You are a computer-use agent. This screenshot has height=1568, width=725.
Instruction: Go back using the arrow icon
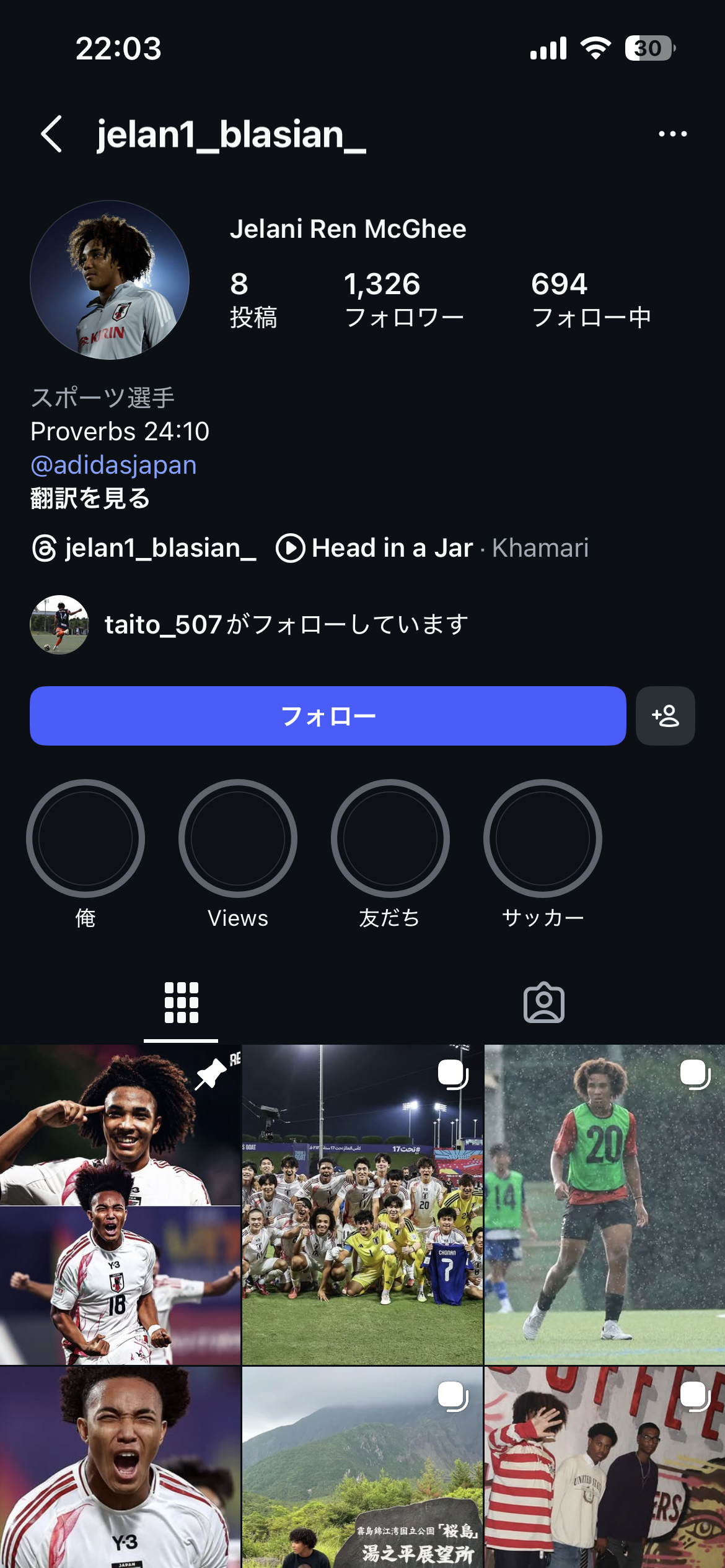(x=52, y=134)
